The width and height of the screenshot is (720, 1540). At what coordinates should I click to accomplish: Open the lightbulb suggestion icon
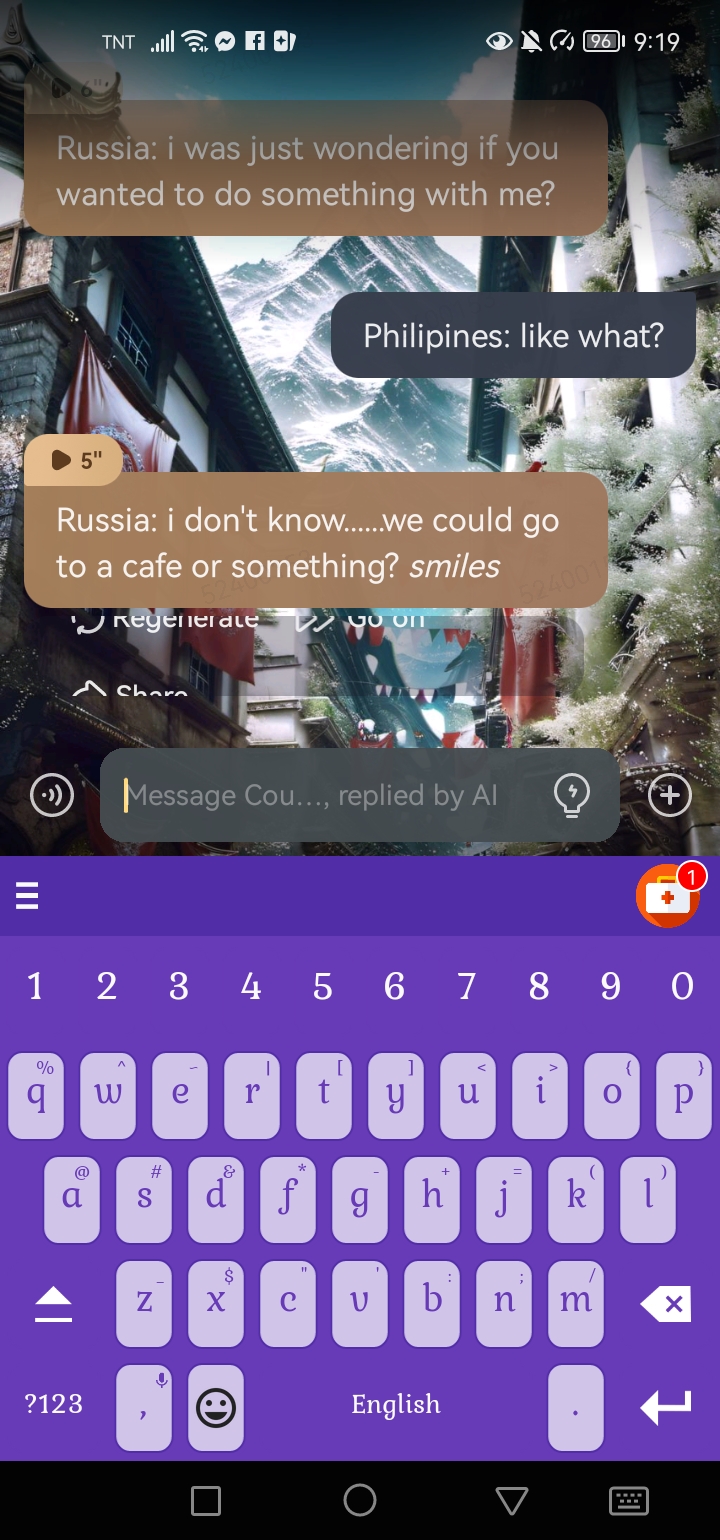click(571, 796)
